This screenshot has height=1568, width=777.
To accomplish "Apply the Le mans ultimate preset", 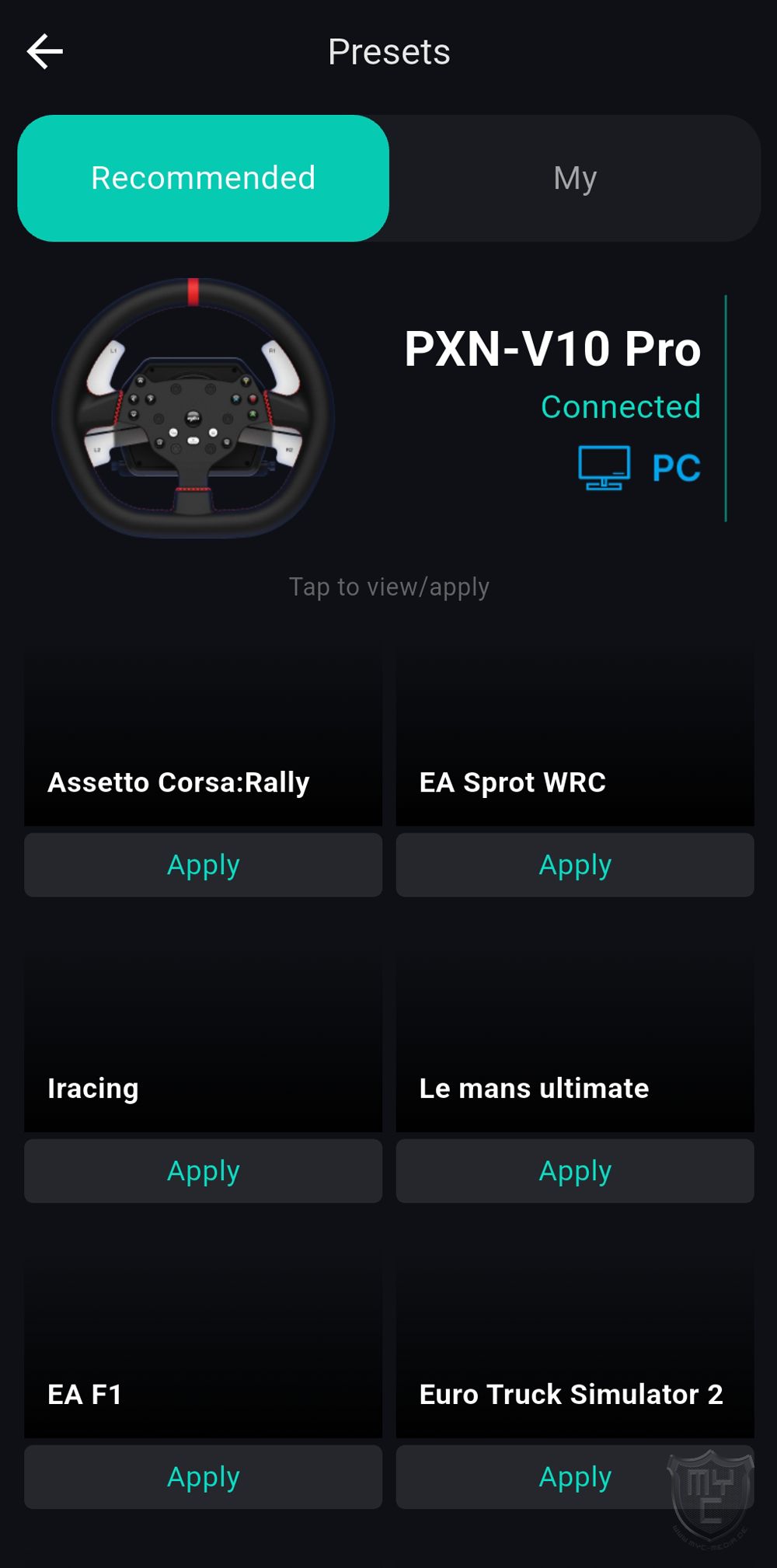I will point(575,1171).
